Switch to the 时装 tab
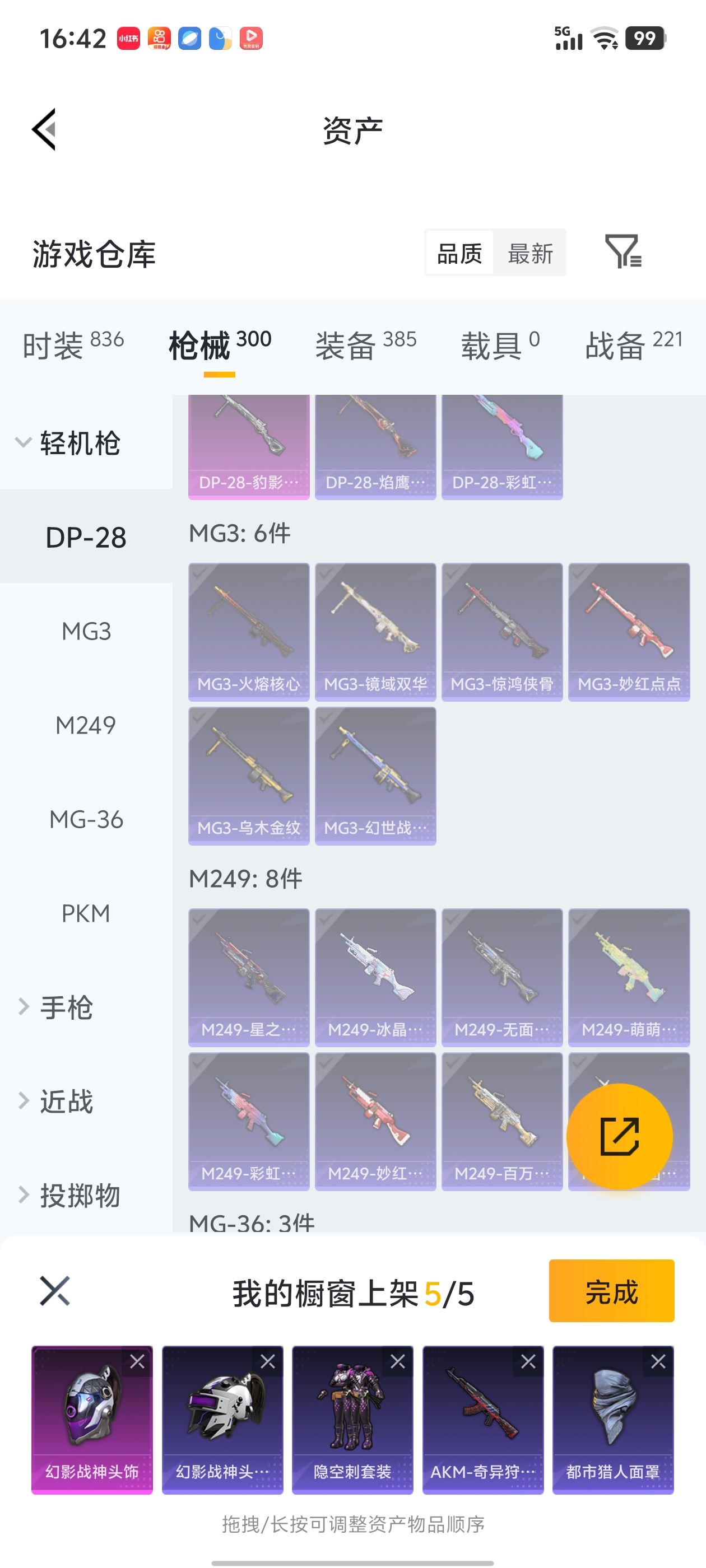This screenshot has height=1568, width=706. pos(73,345)
